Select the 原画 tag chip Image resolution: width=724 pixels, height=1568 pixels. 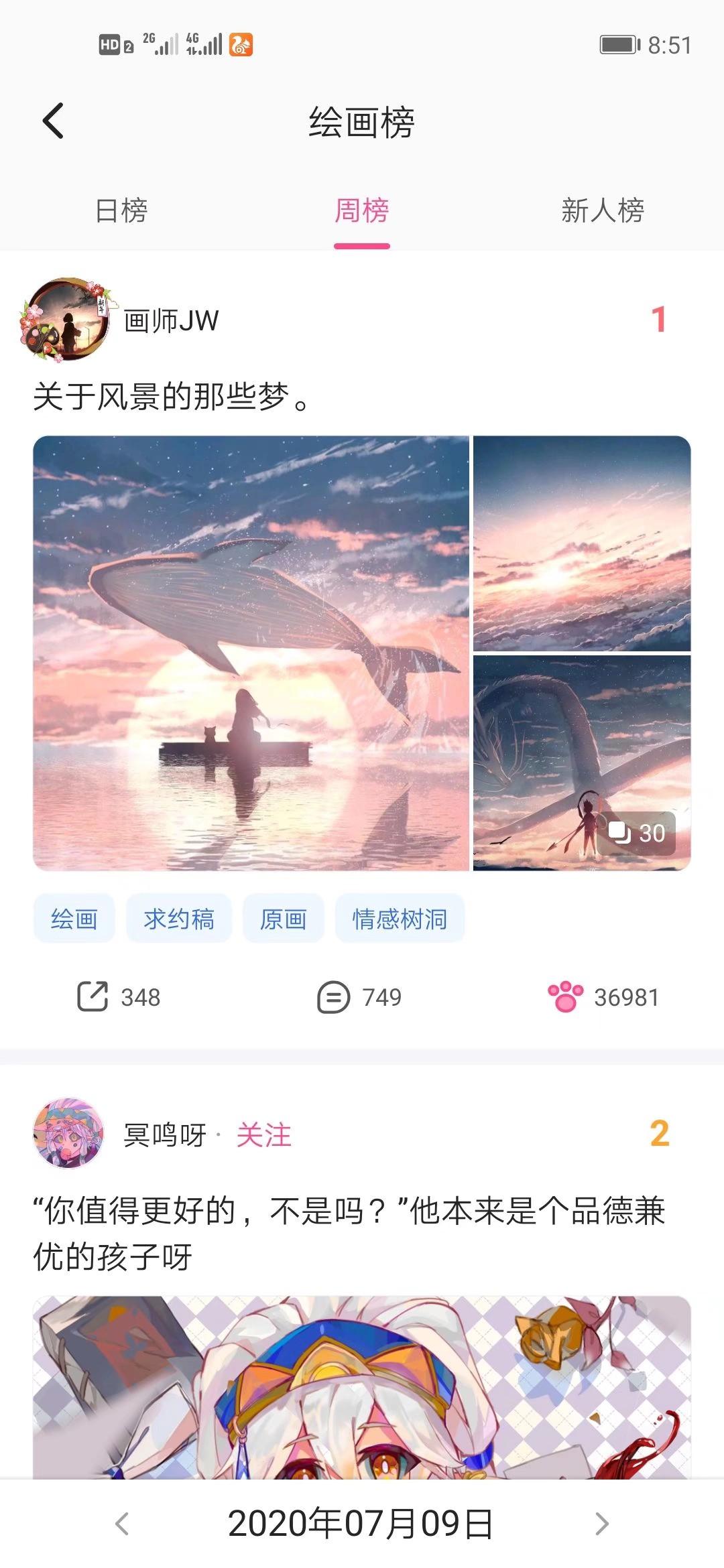284,919
